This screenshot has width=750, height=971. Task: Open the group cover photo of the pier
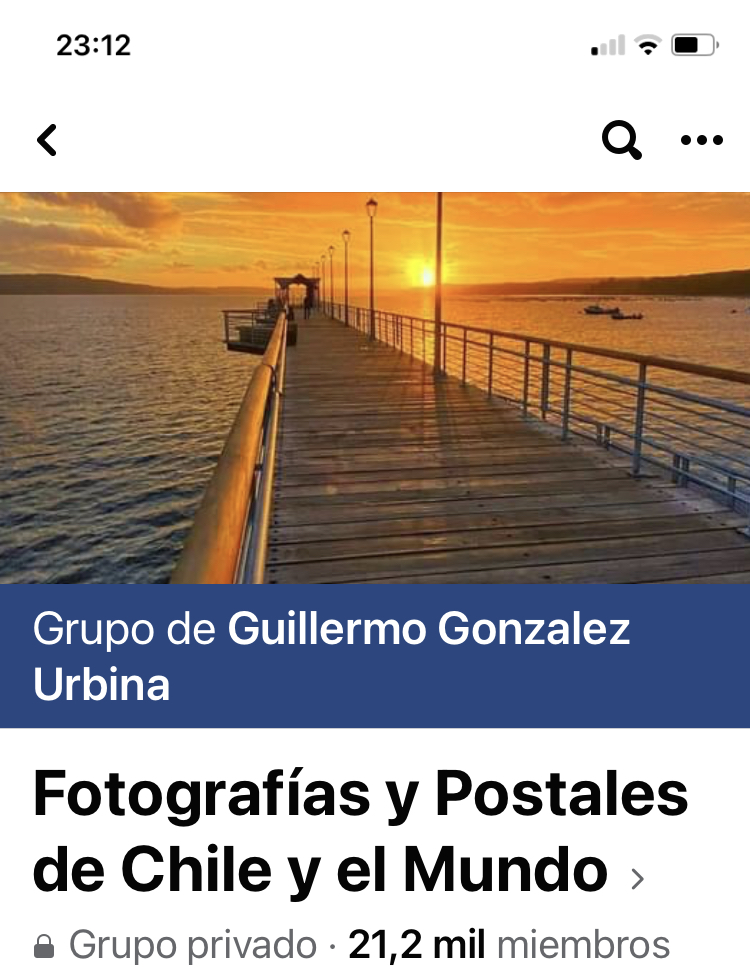(375, 387)
